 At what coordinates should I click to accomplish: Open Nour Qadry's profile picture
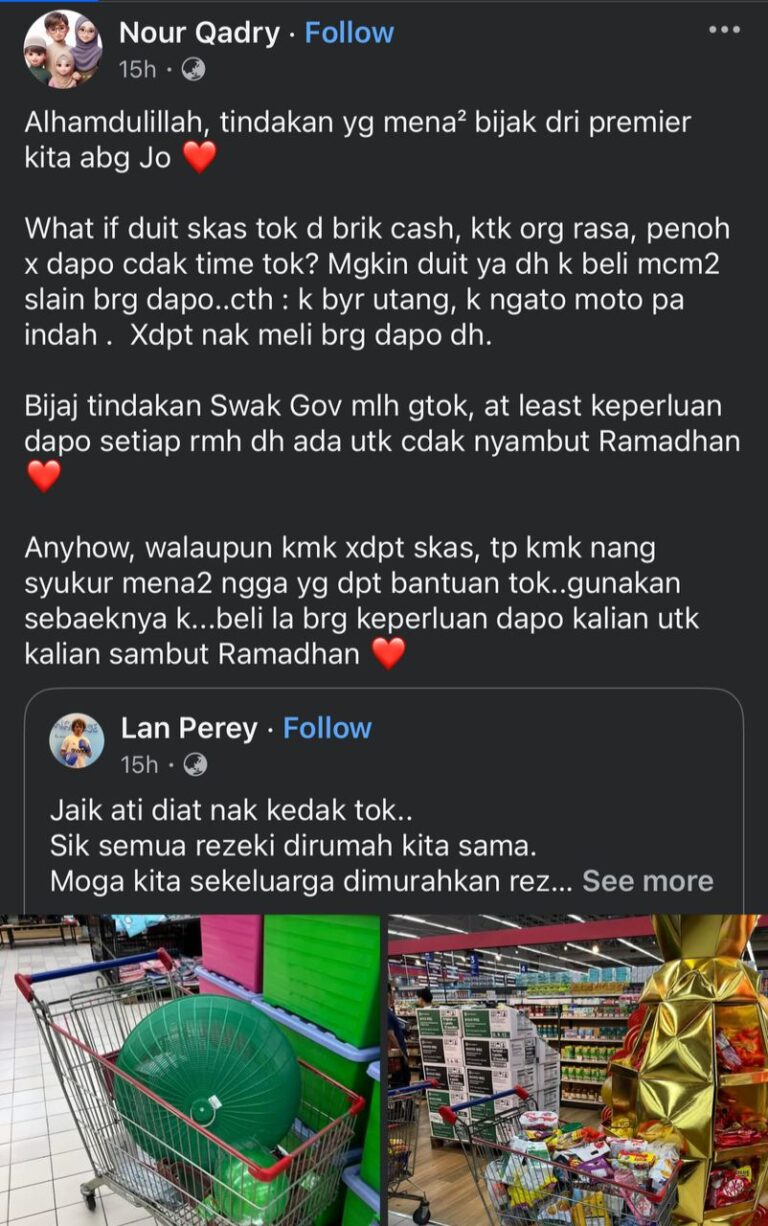[x=62, y=48]
